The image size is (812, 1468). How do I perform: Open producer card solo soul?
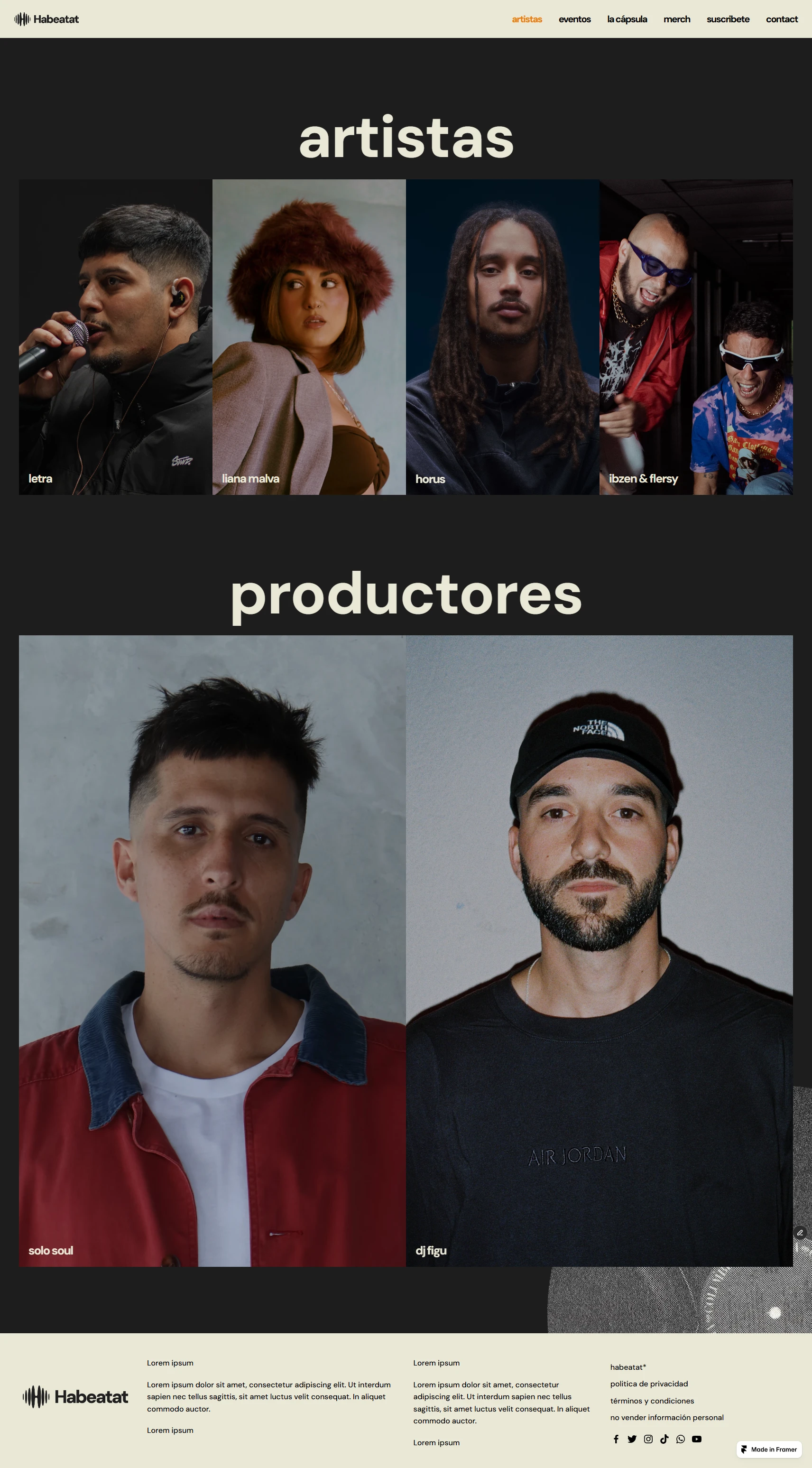(212, 950)
